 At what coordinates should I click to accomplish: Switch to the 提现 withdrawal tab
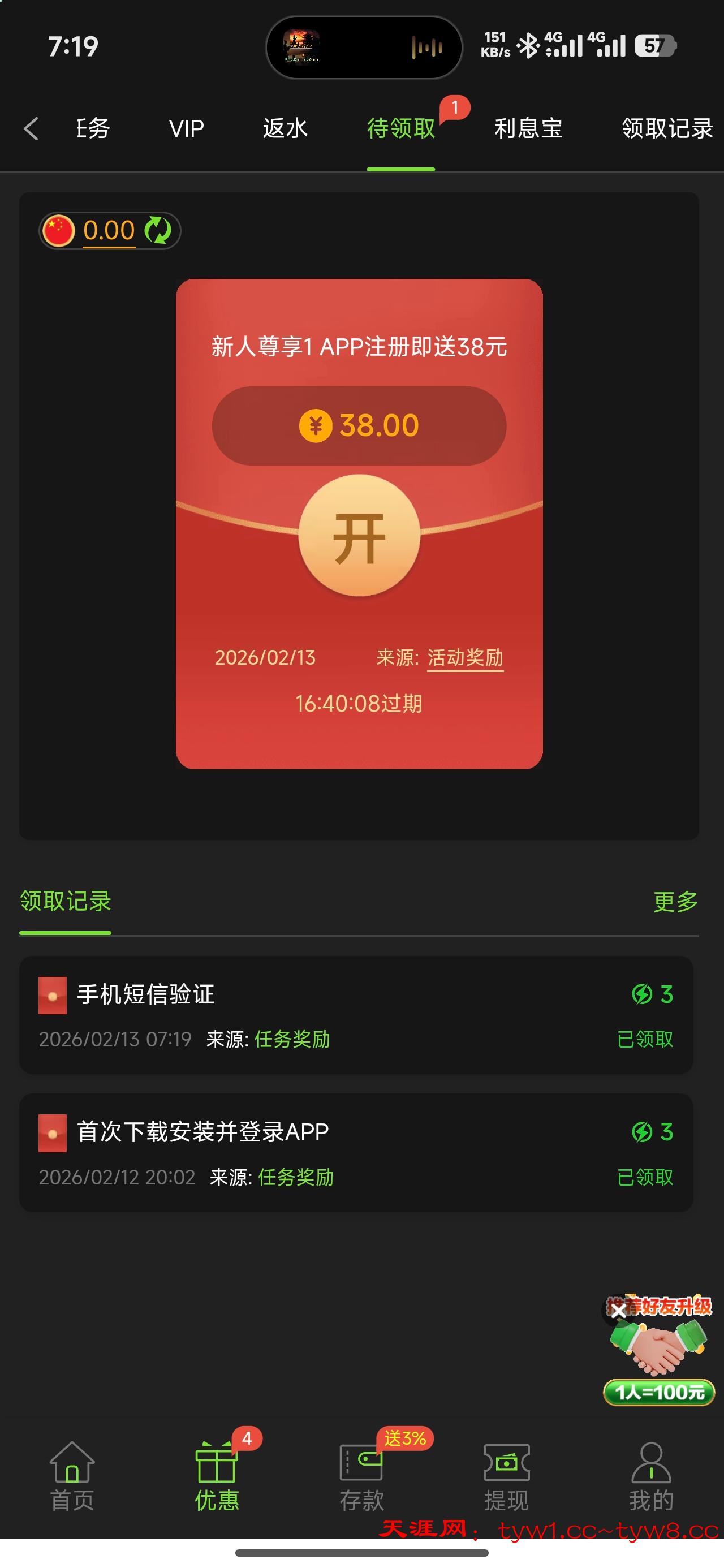507,1477
